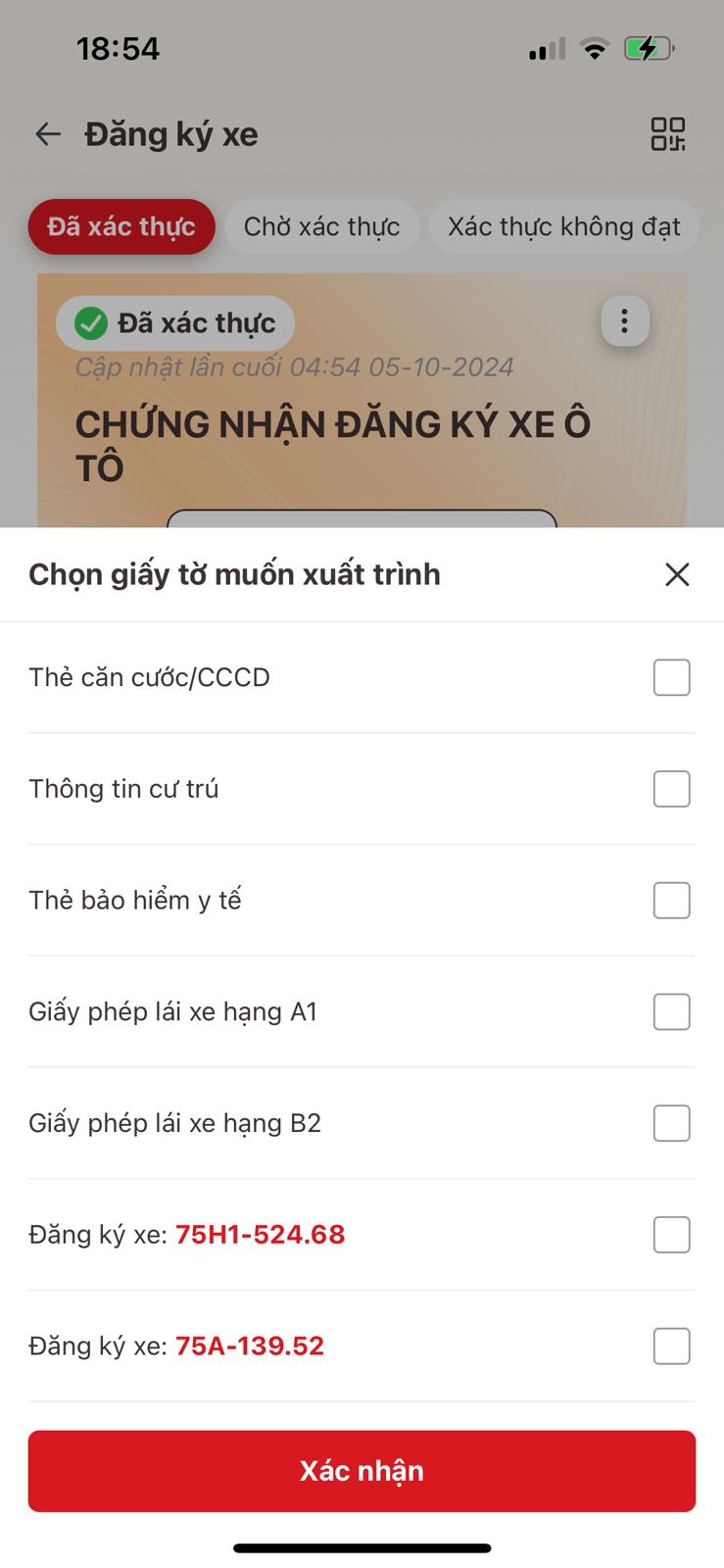Switch to Chờ xác thực tab

point(321,226)
